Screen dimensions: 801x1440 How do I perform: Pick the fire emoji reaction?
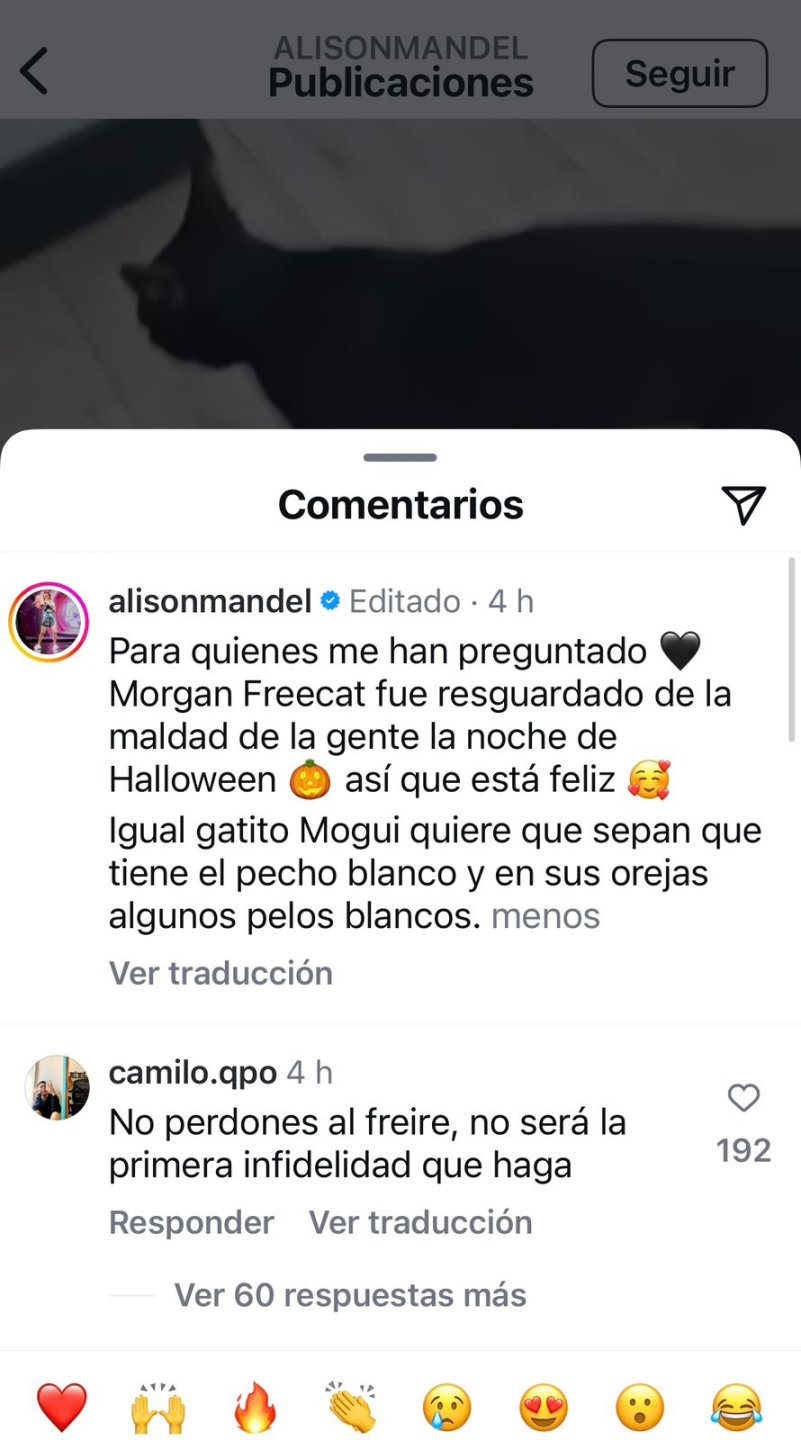click(255, 1407)
